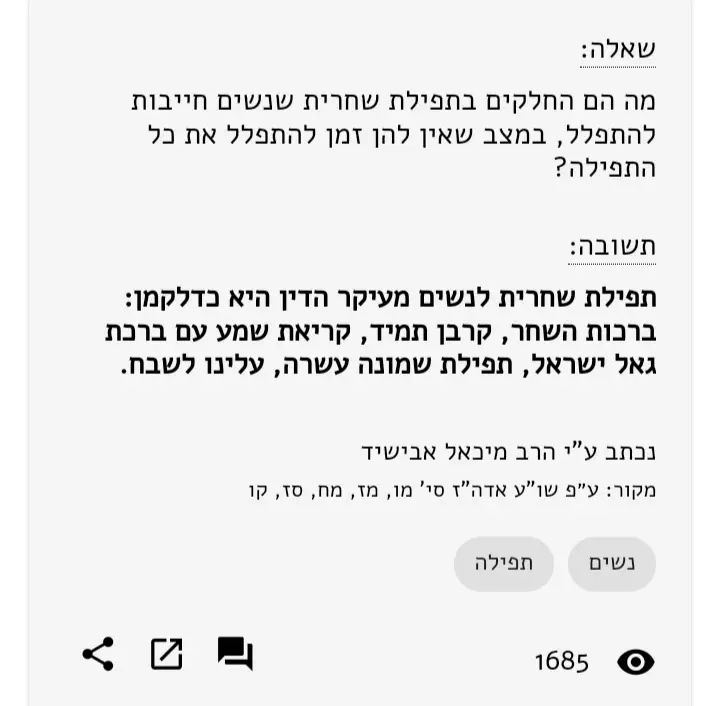The image size is (720, 706).
Task: Open the answer in an external window
Action: point(166,655)
